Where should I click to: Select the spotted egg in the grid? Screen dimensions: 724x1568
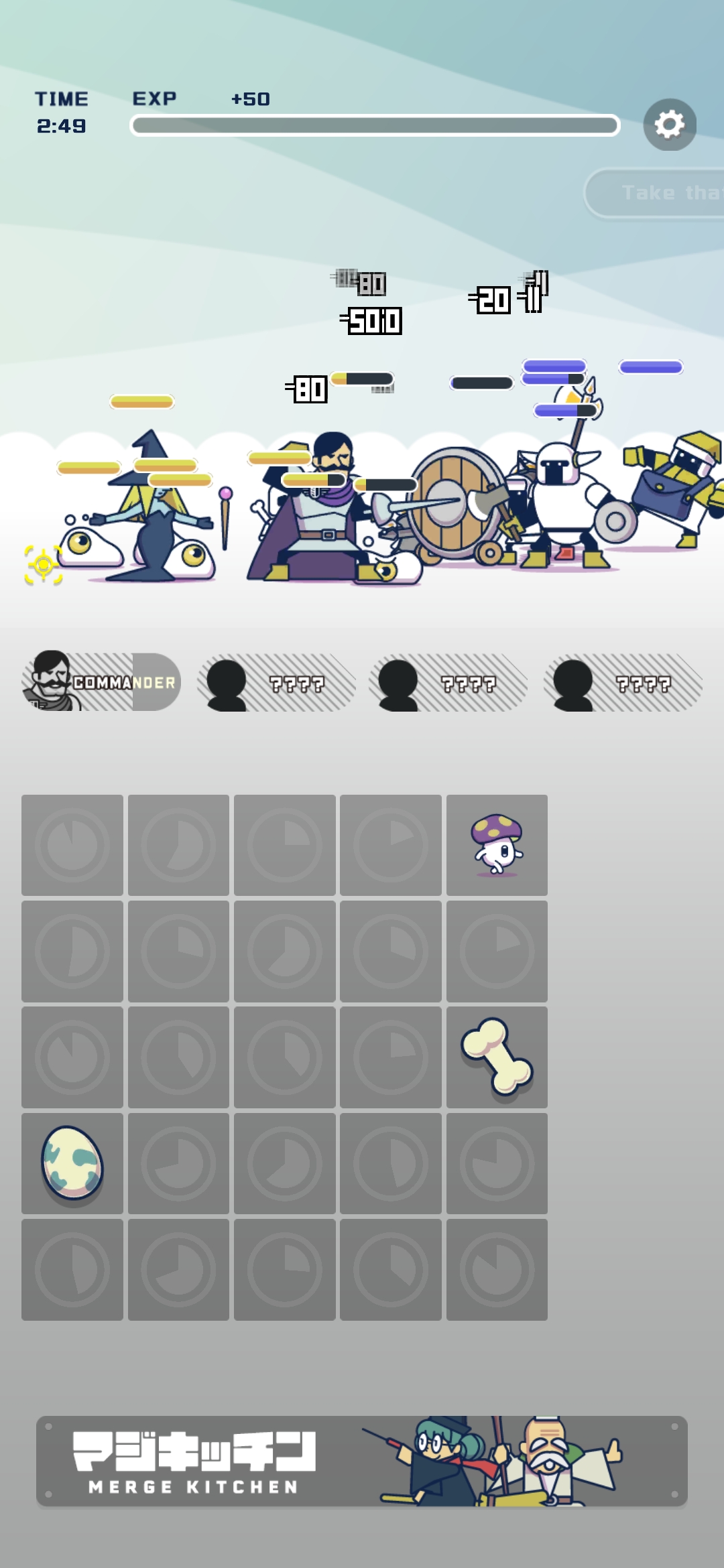coord(72,1162)
